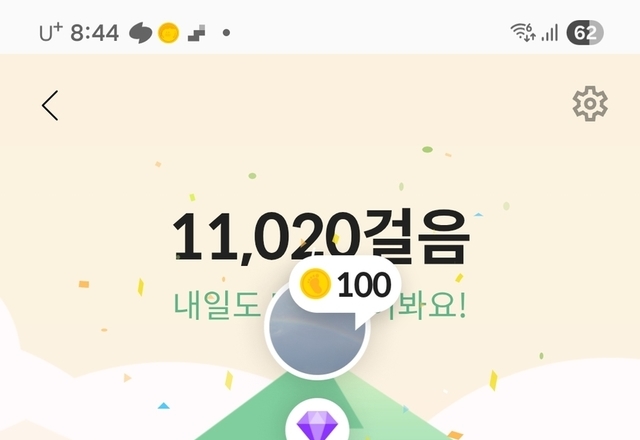Tap the purple gem icon

[318, 424]
